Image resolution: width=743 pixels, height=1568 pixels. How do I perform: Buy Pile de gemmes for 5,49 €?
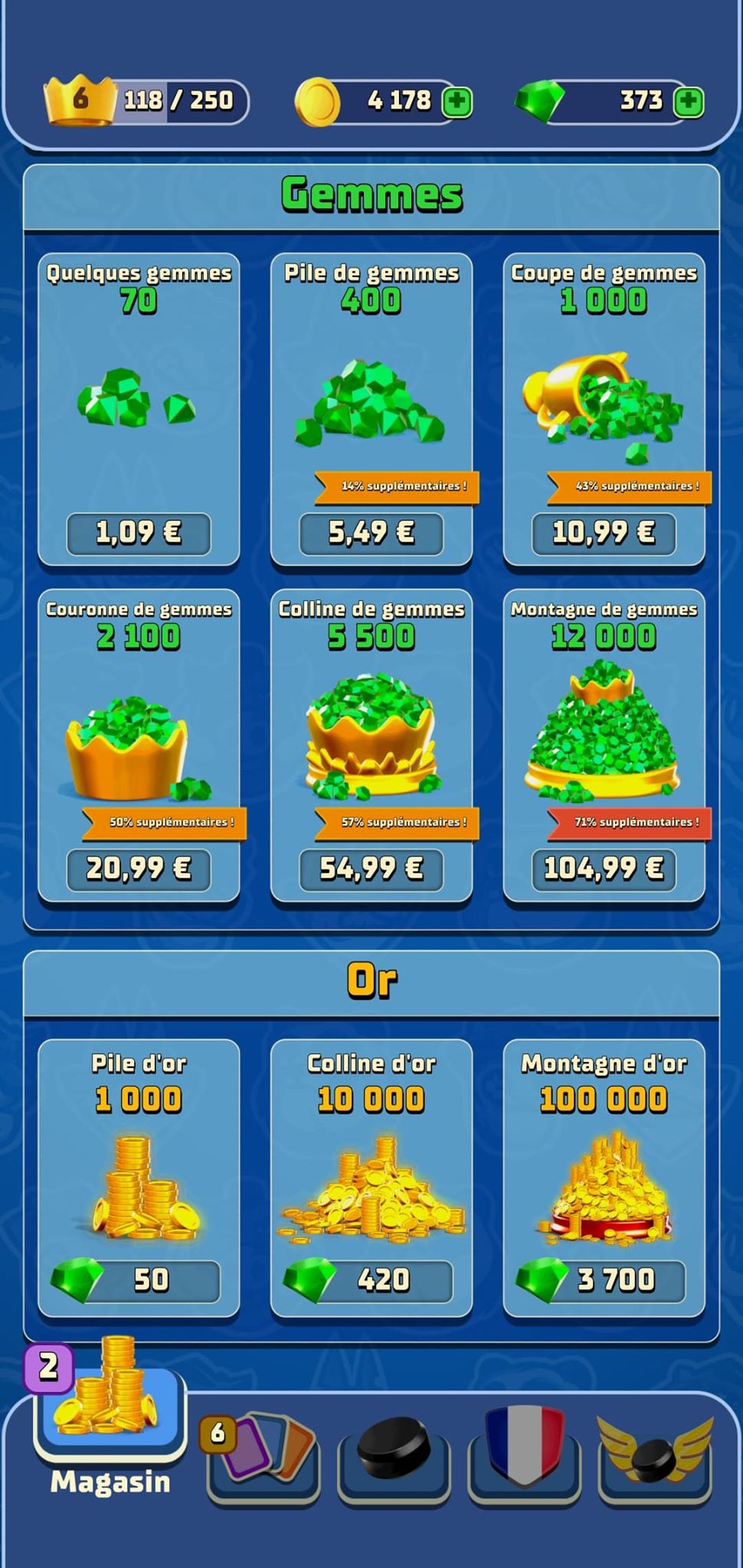point(371,533)
